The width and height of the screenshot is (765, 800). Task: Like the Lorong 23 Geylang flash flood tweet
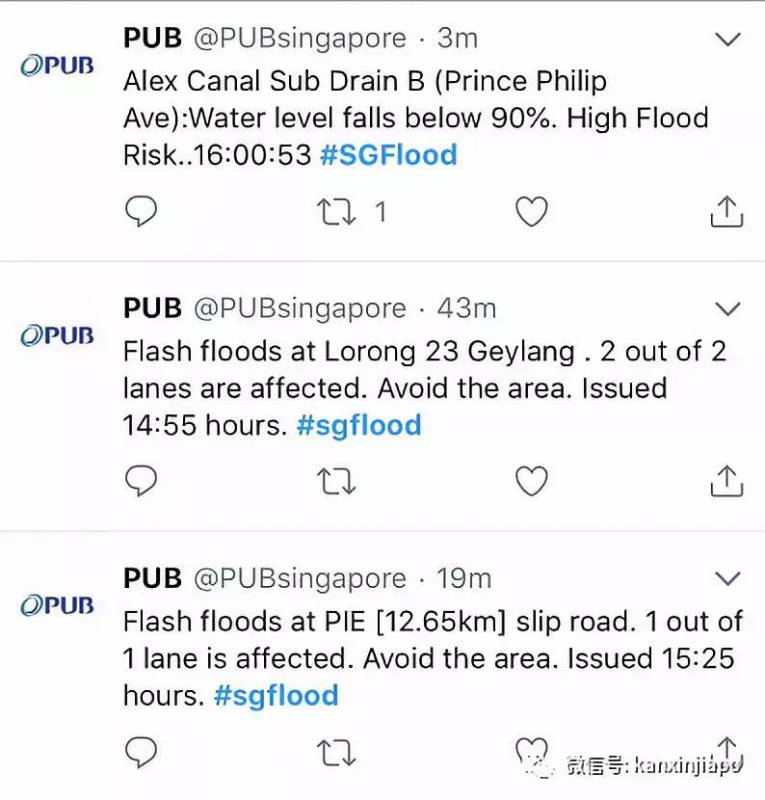[x=531, y=481]
